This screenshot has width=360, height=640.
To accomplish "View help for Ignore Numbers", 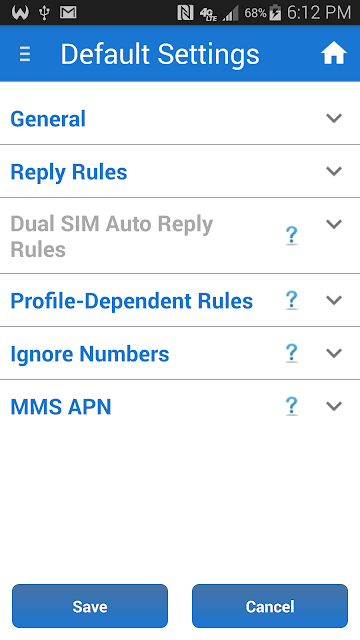I will click(291, 353).
